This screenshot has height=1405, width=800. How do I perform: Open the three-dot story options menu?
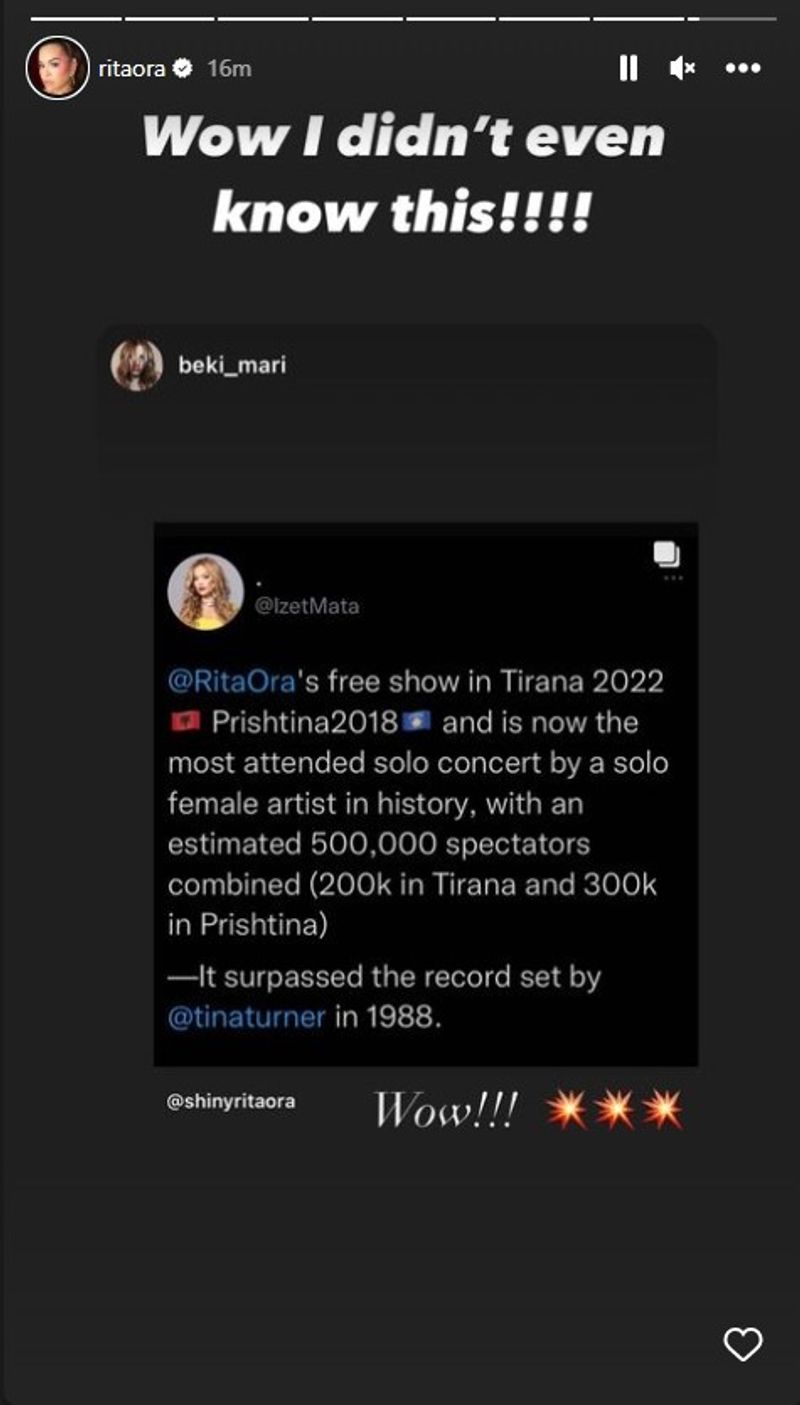(743, 68)
